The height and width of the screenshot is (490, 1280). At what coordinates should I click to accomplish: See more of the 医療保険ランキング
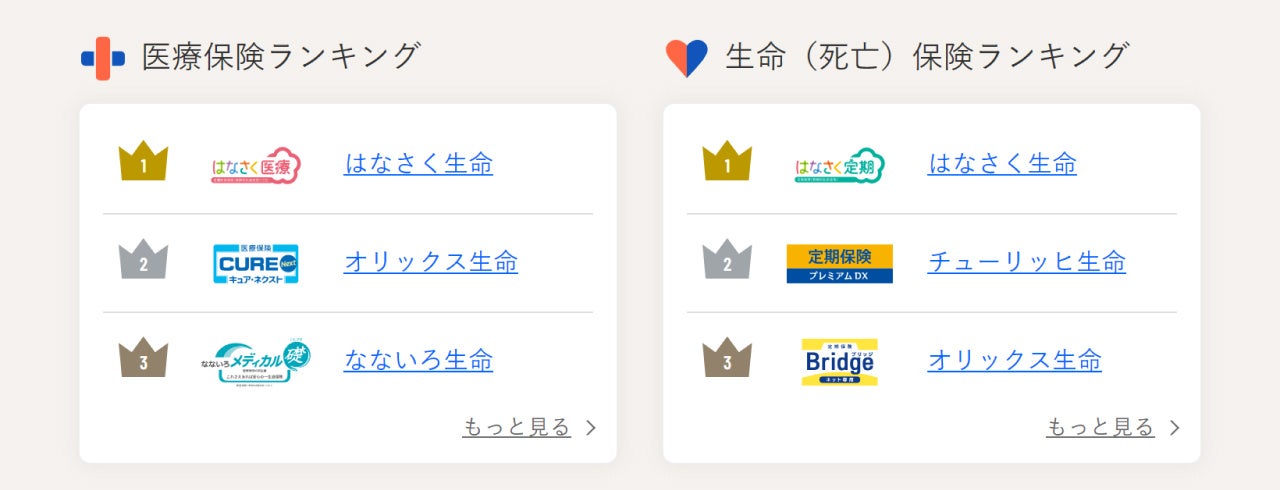(x=517, y=428)
